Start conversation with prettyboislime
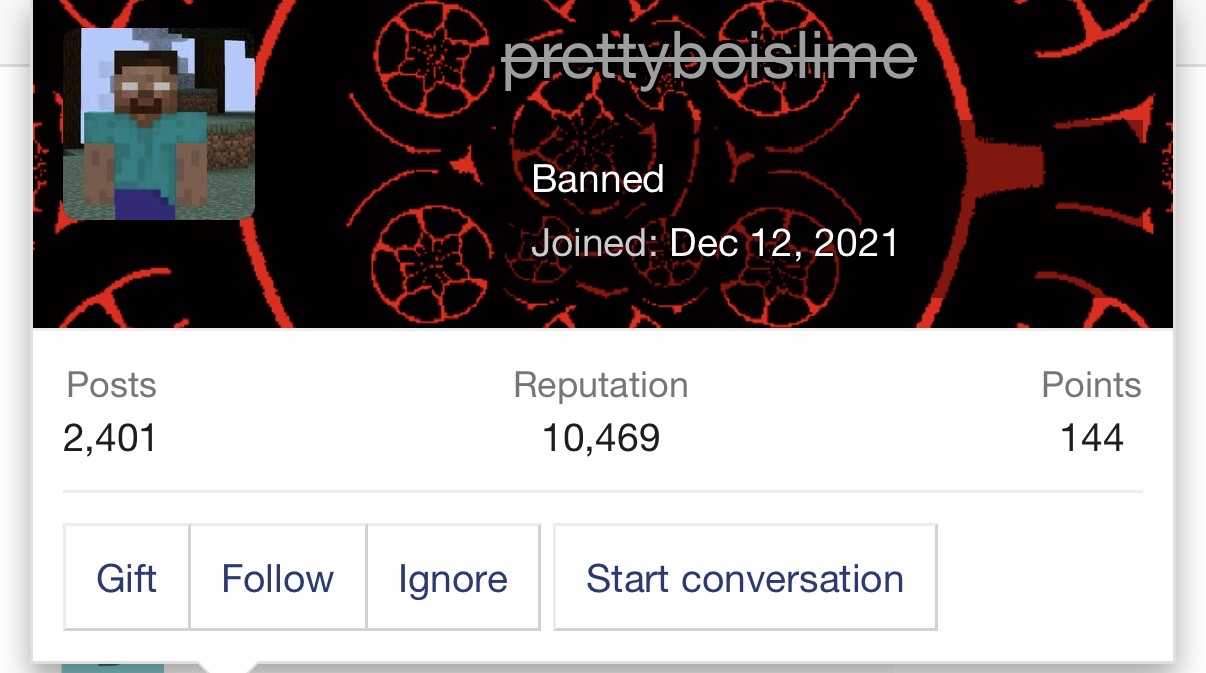 tap(745, 578)
